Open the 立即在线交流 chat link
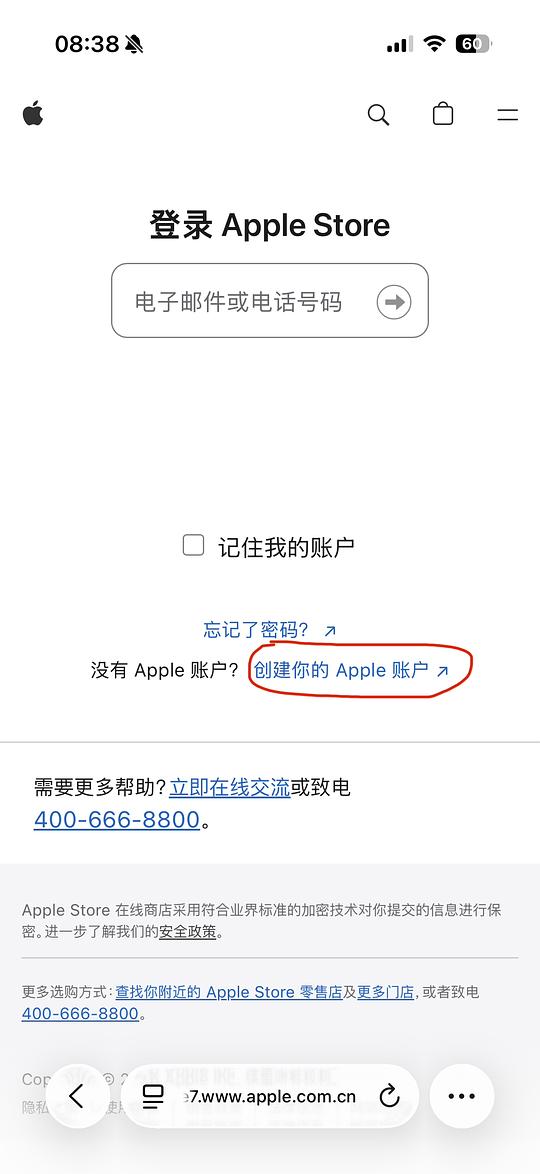Image resolution: width=540 pixels, height=1174 pixels. point(230,787)
